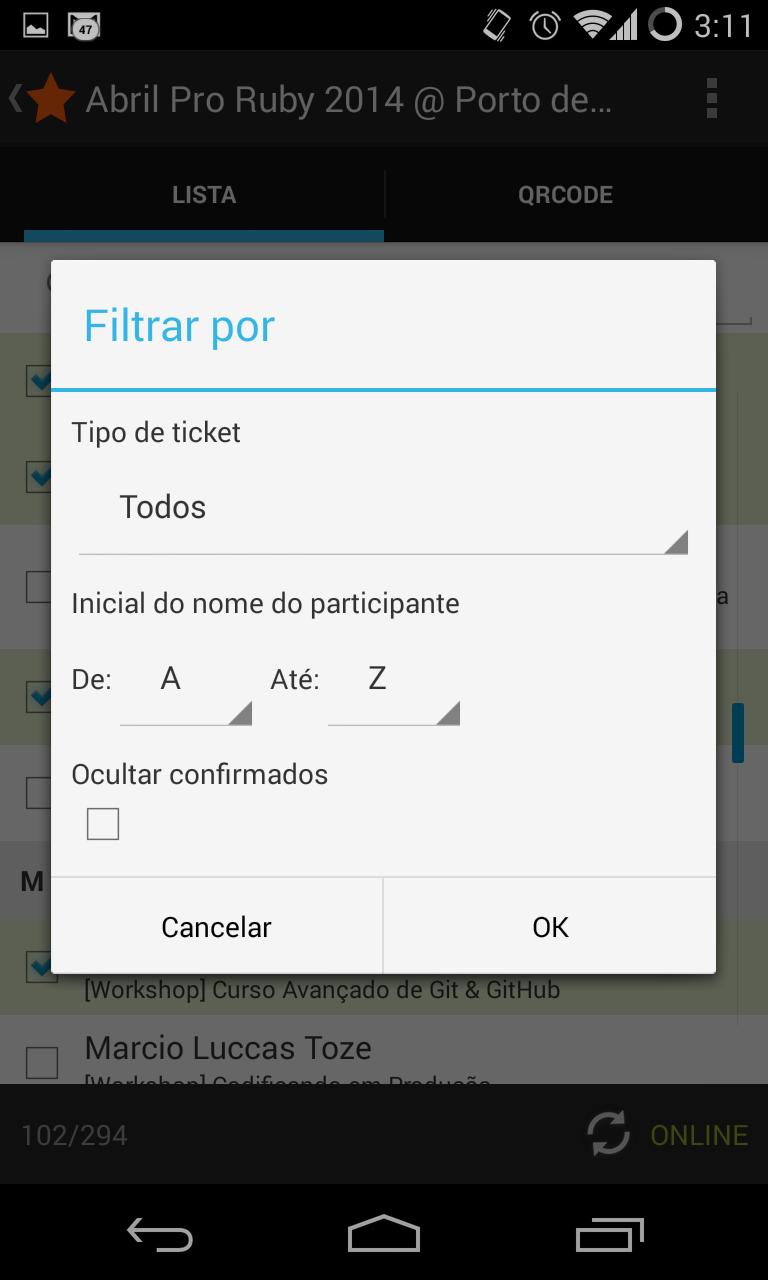Tap the orange star app icon

coord(50,98)
